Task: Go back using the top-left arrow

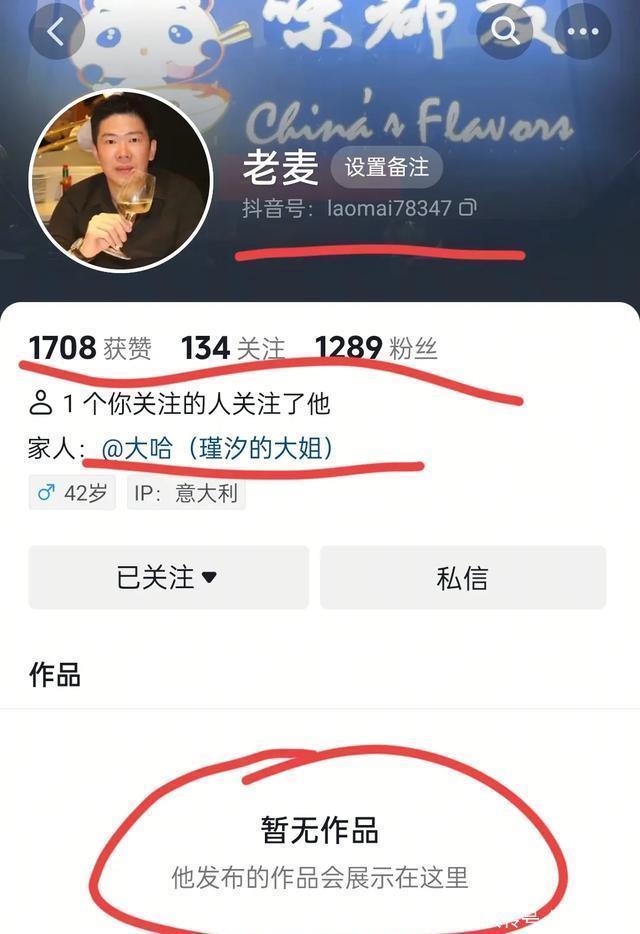Action: pos(55,33)
